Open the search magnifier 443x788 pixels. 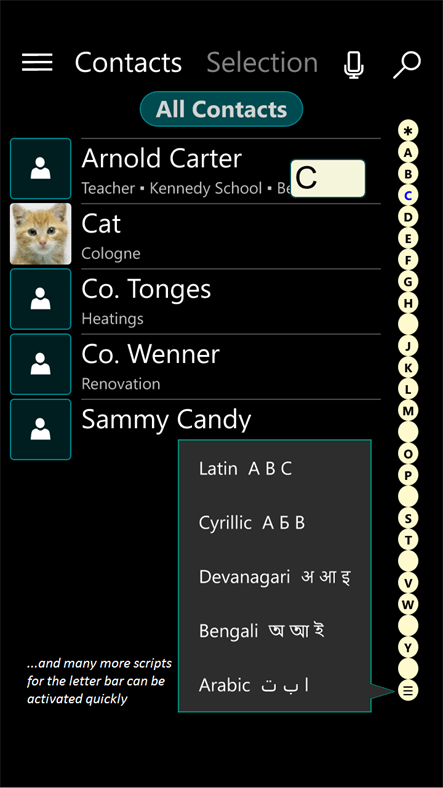(x=406, y=64)
